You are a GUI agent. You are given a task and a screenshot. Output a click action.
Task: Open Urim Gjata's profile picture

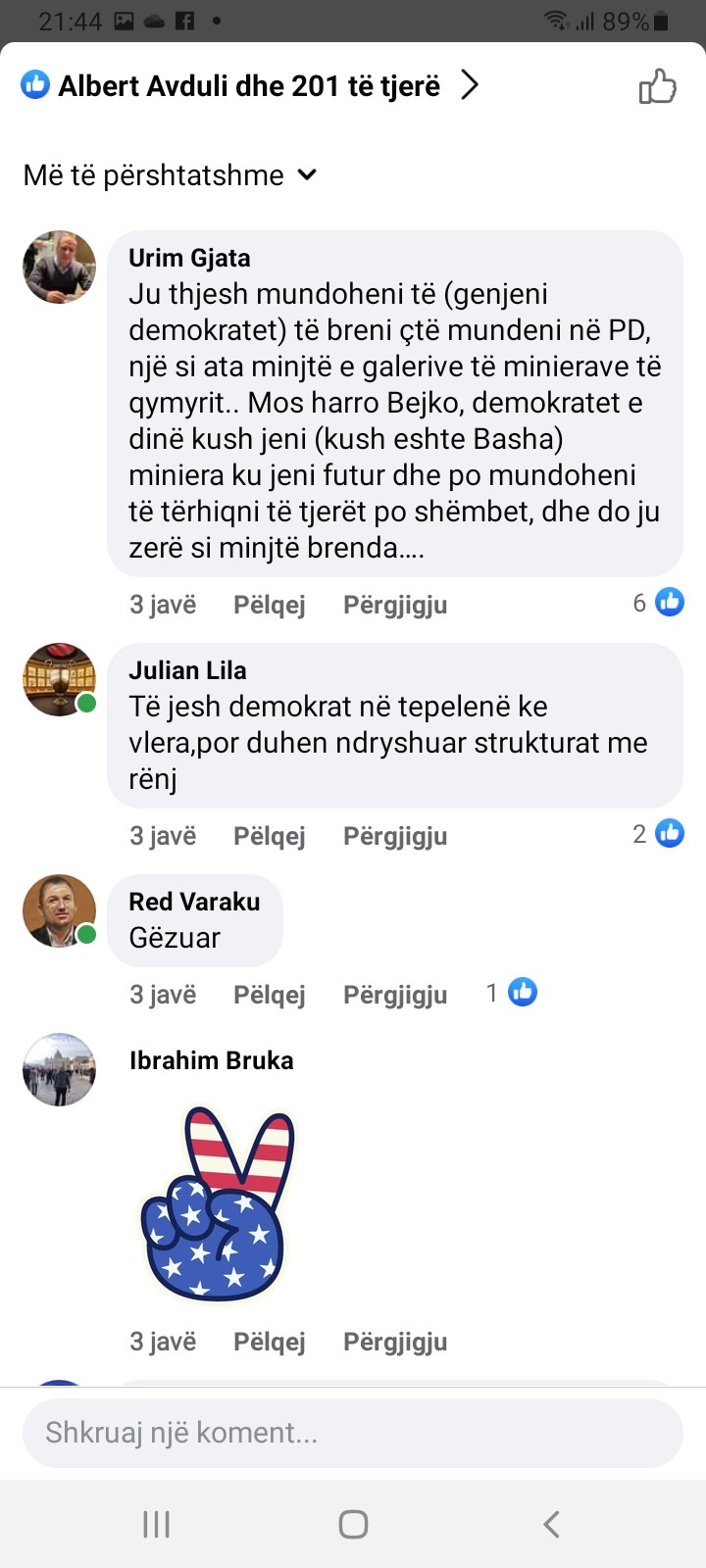[x=60, y=267]
